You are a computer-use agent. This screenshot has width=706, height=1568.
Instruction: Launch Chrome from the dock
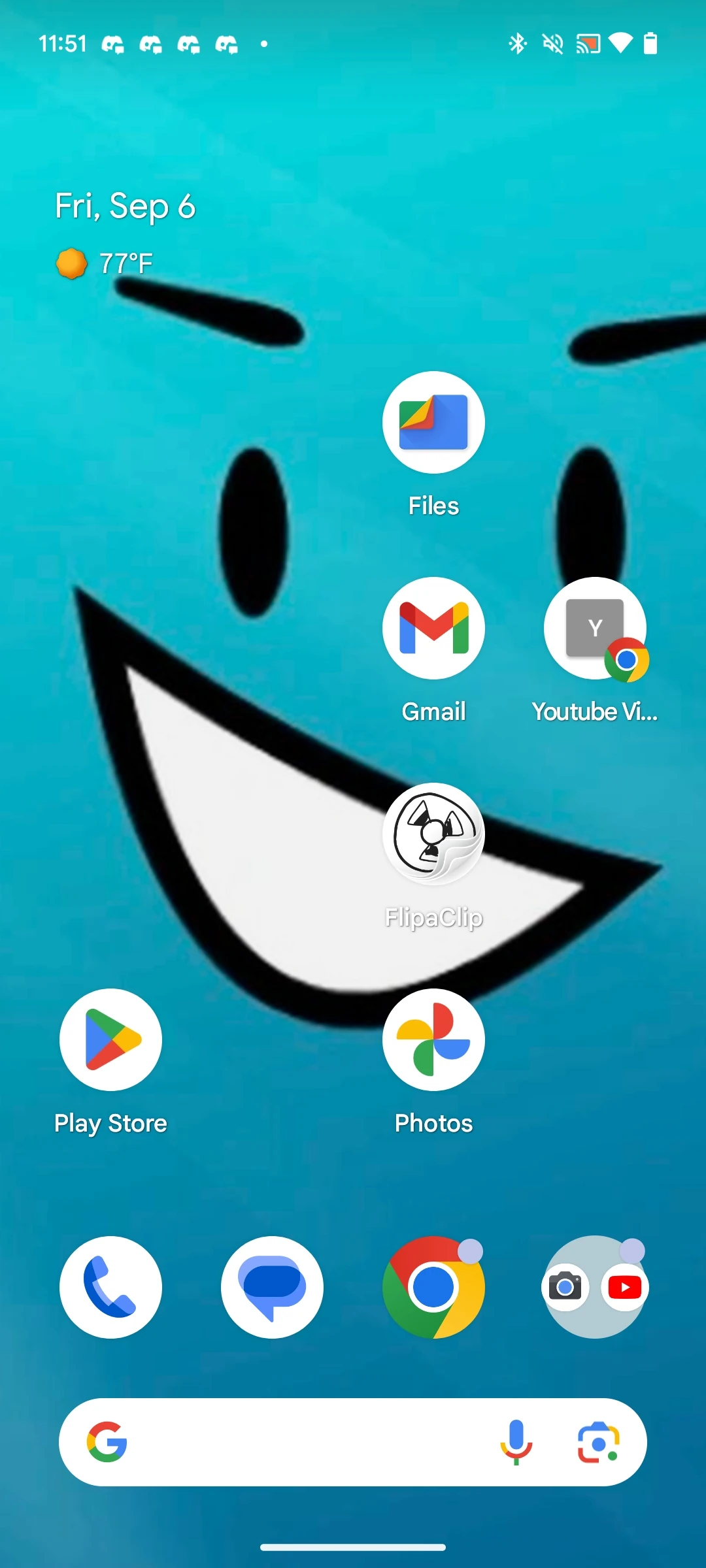click(x=433, y=1287)
